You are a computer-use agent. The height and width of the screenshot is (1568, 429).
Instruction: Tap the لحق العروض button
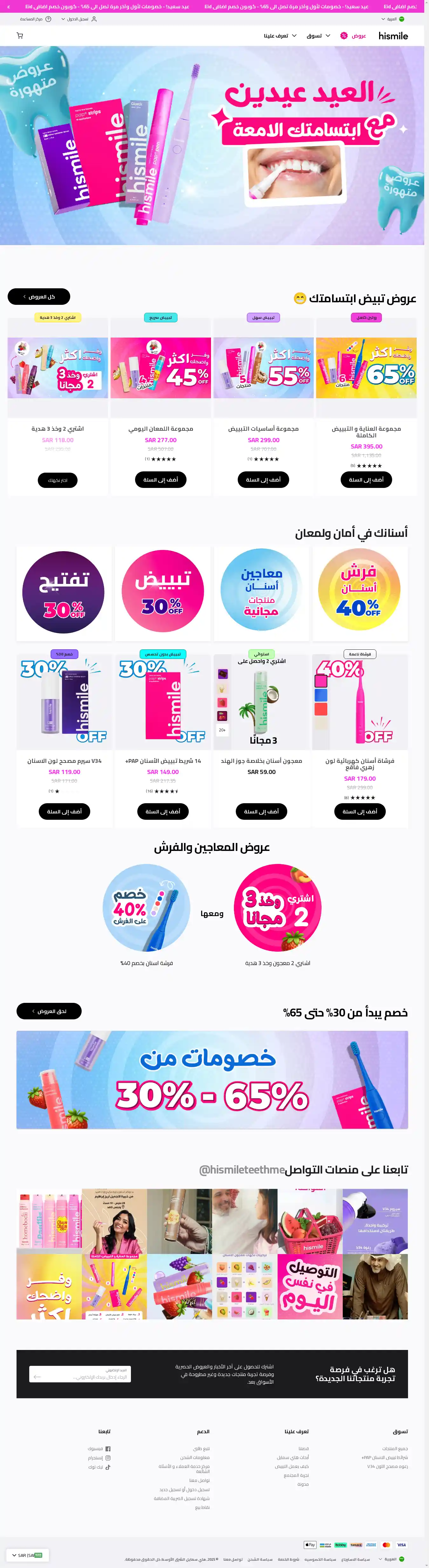pyautogui.click(x=49, y=1011)
